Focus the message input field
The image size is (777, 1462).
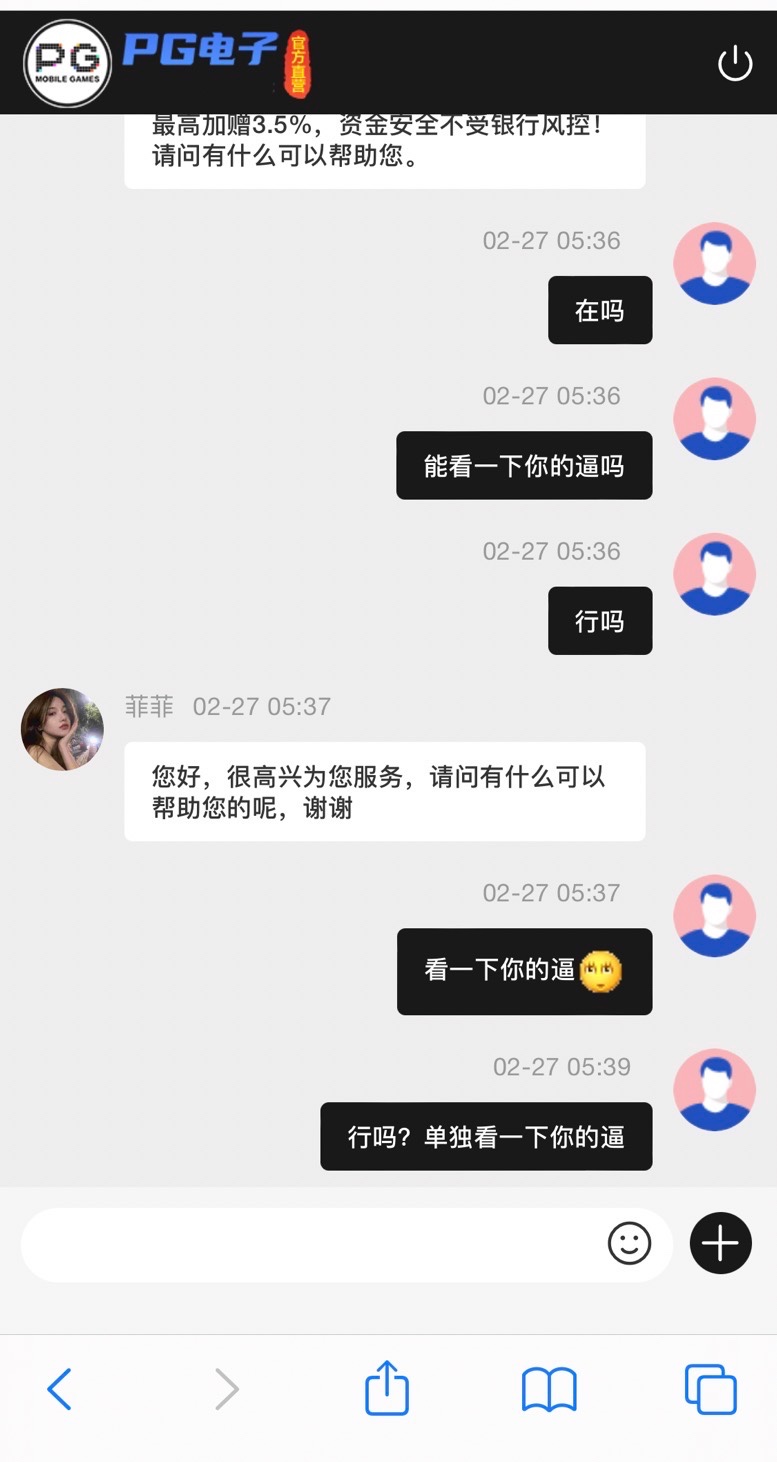(310, 1245)
